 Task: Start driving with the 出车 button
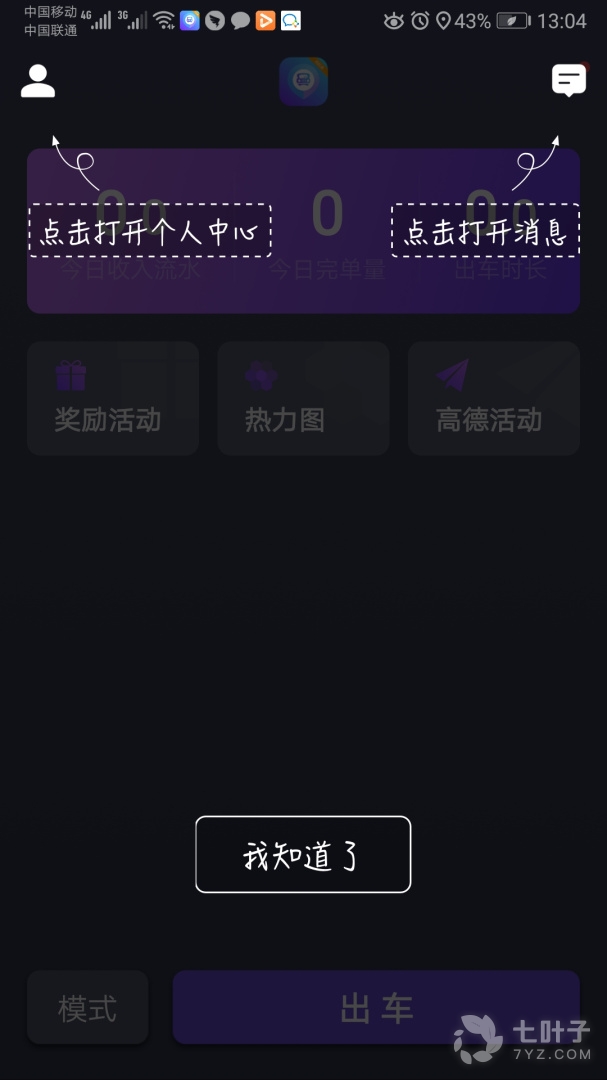[376, 1008]
